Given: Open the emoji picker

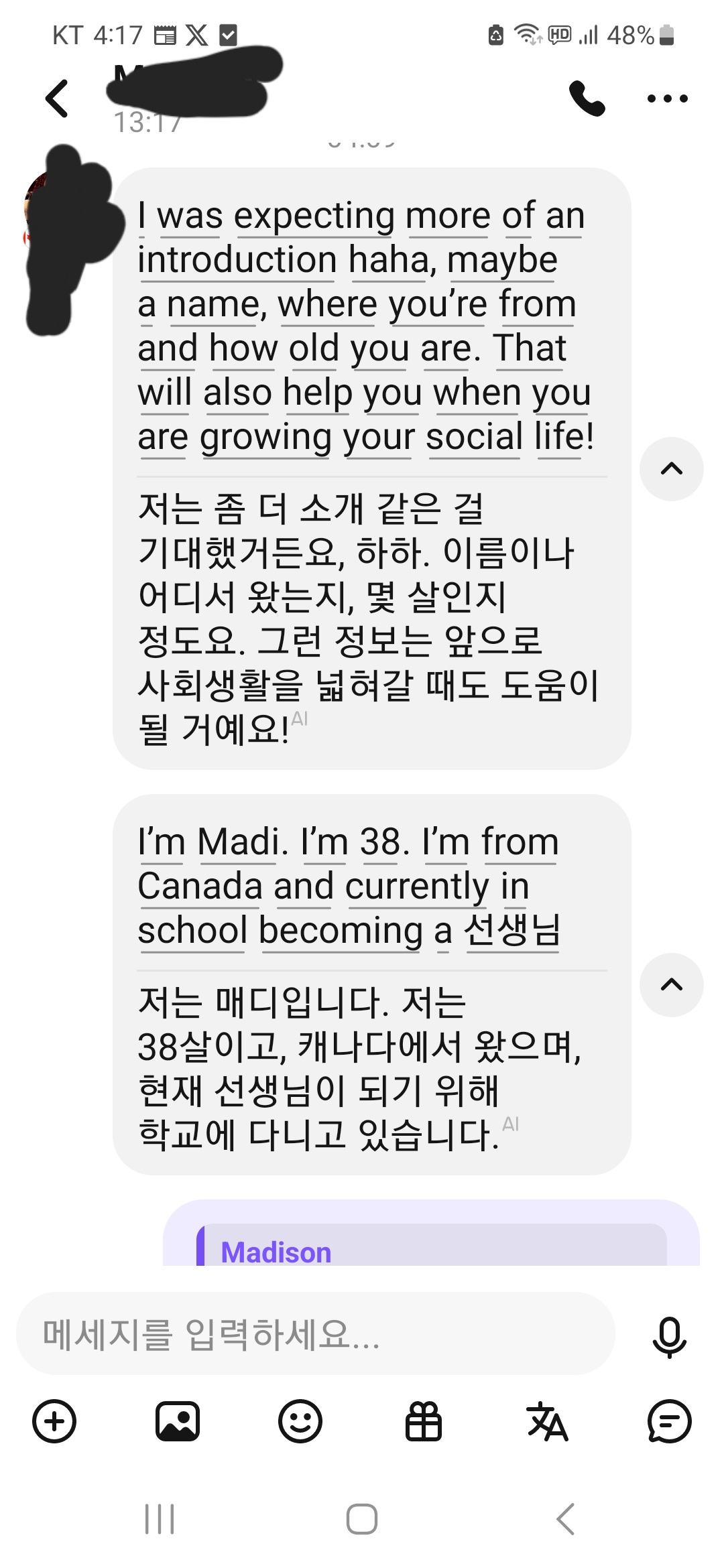Looking at the screenshot, I should pyautogui.click(x=300, y=1421).
